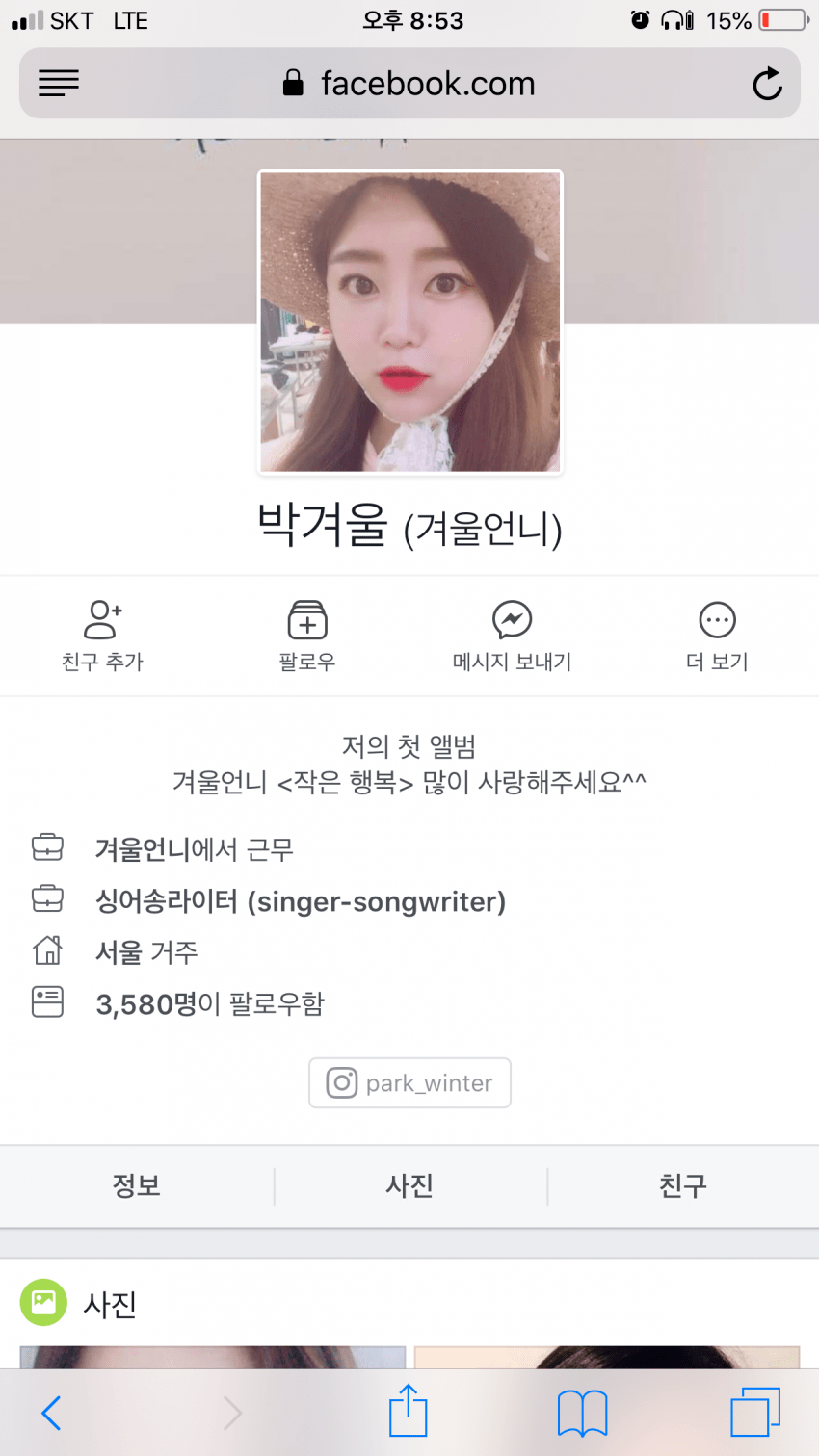
Task: Open the park_winter Instagram link
Action: click(x=409, y=1082)
